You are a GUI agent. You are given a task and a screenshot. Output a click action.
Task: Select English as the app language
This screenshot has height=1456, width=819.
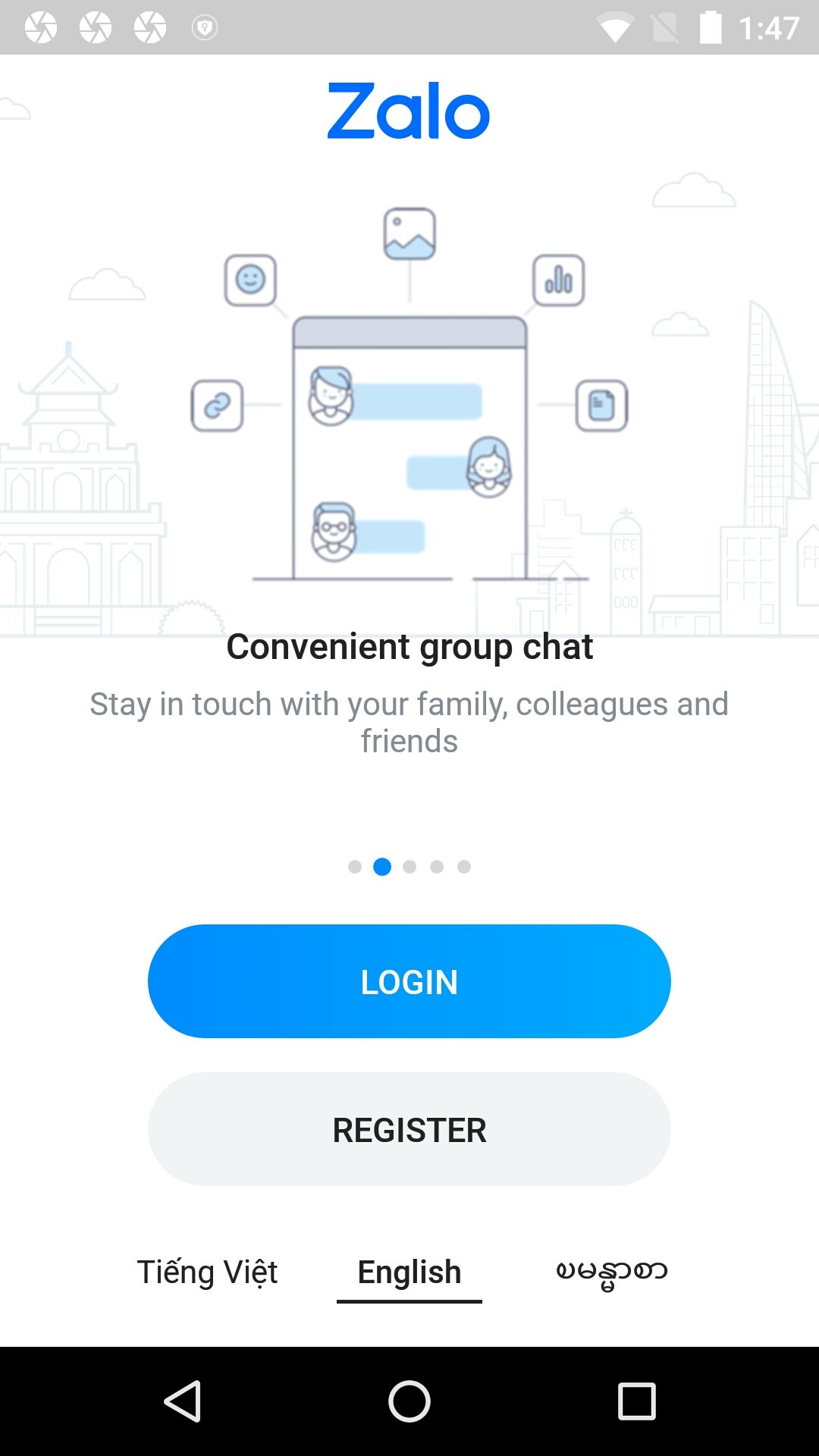(409, 1272)
